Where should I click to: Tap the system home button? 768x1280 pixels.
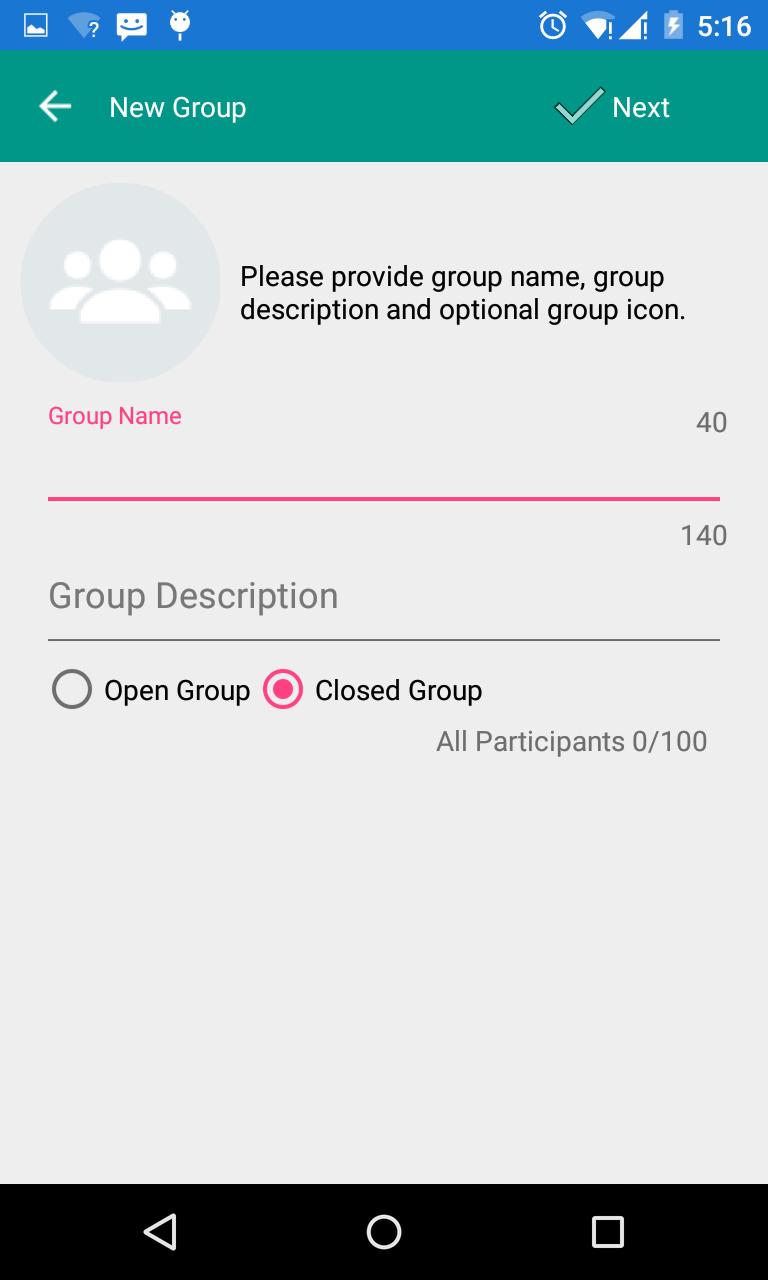tap(384, 1232)
